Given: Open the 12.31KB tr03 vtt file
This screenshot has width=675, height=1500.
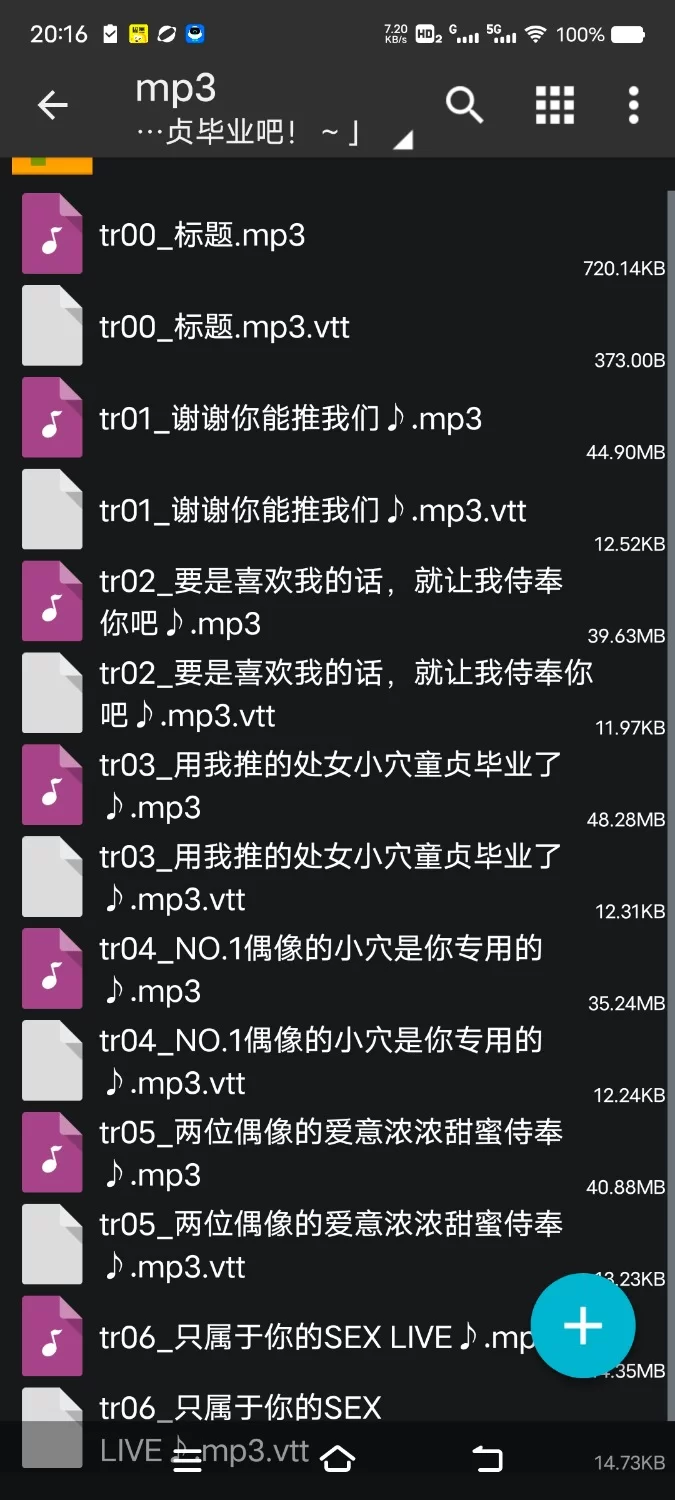Looking at the screenshot, I should pos(330,878).
